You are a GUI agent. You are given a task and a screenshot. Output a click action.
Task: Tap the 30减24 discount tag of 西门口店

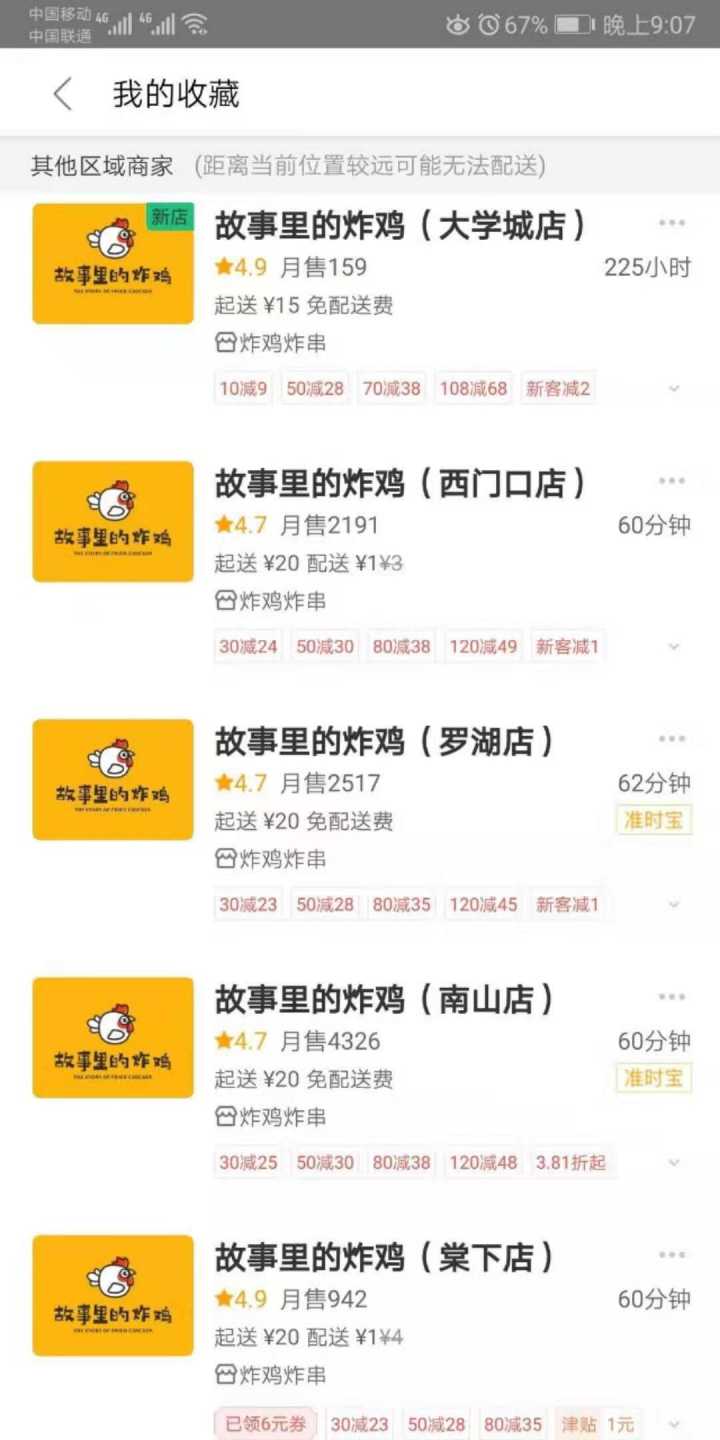(x=246, y=647)
